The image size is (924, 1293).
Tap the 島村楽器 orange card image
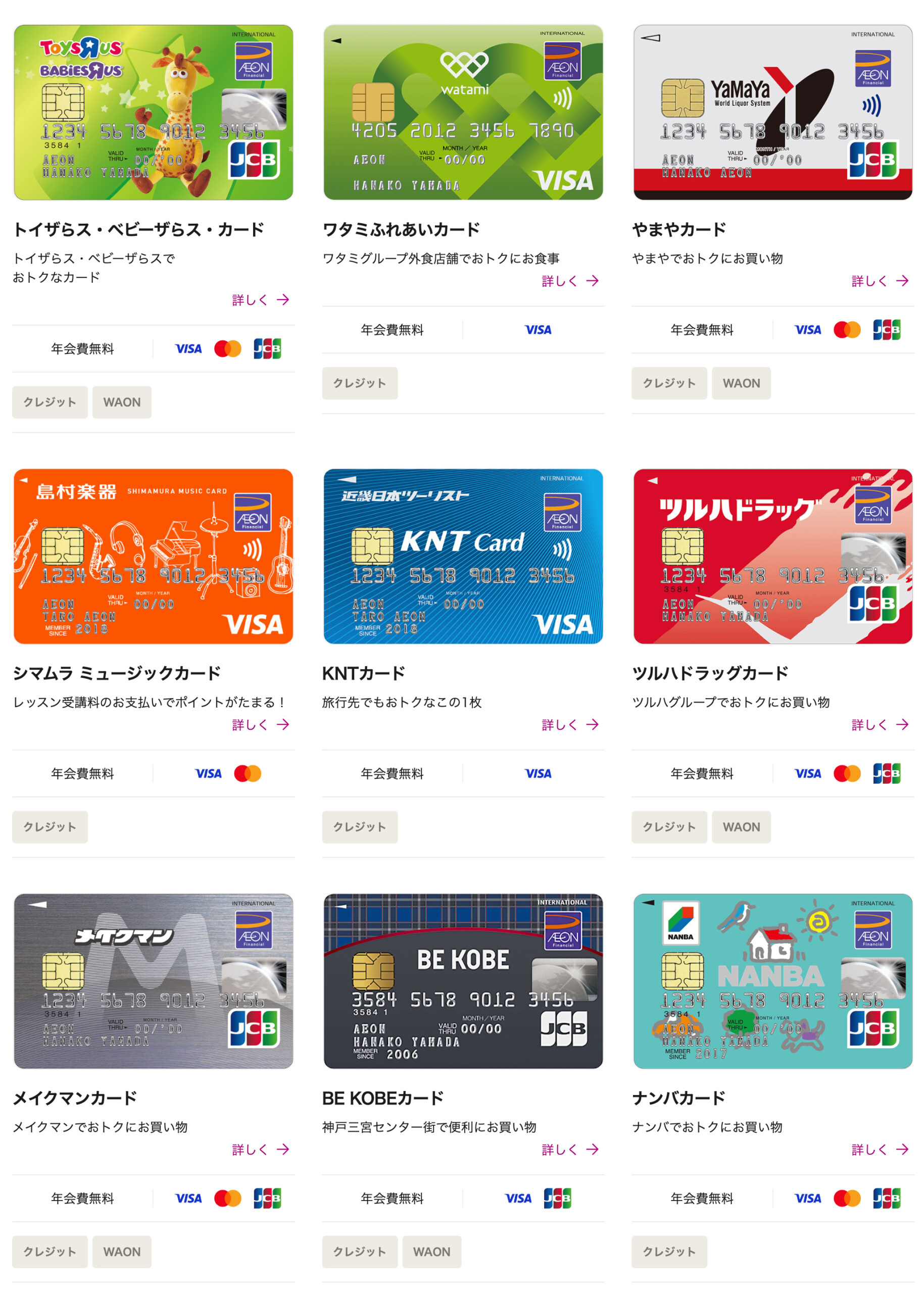tap(153, 556)
